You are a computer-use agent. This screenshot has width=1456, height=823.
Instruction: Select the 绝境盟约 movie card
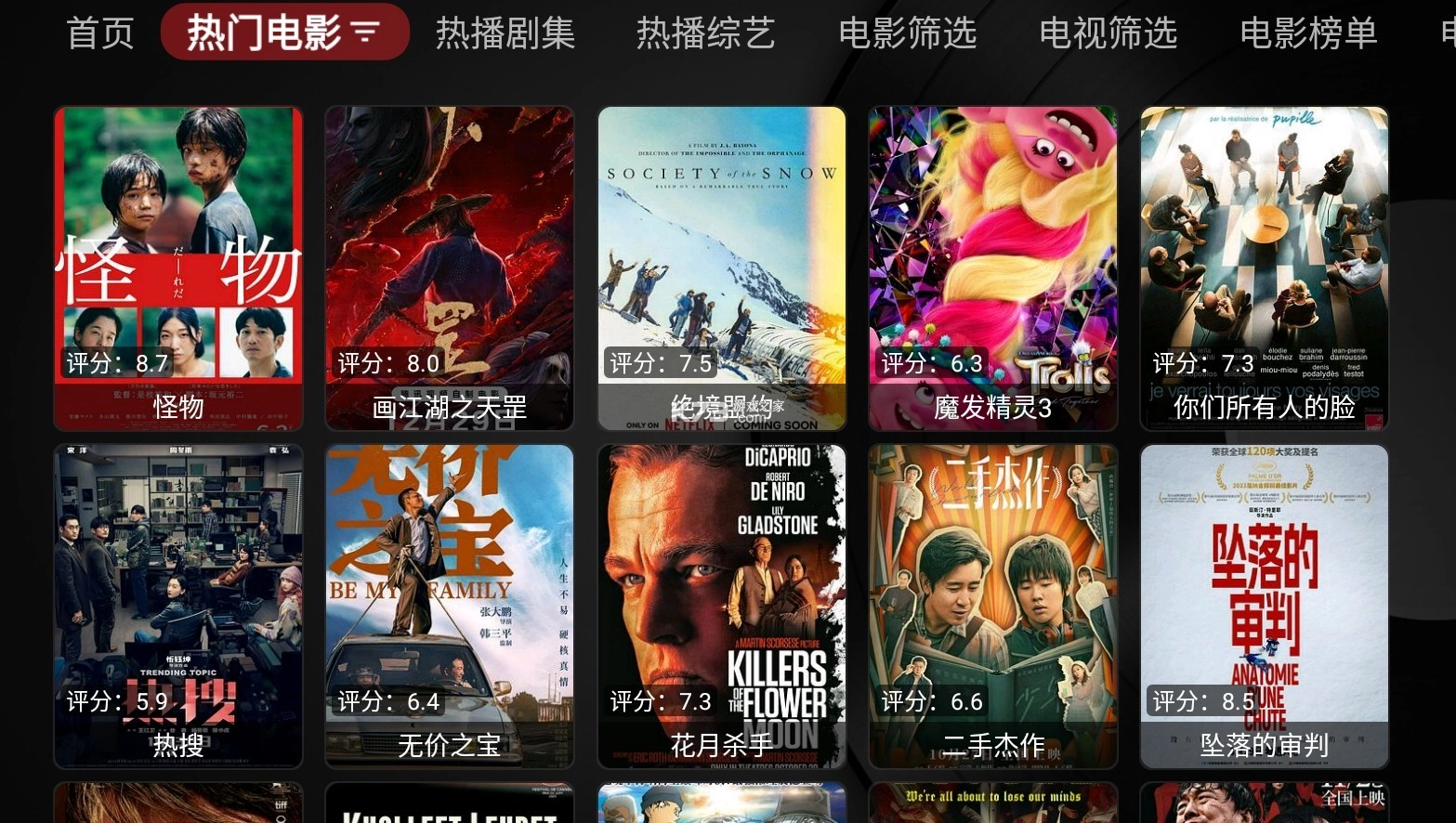722,268
